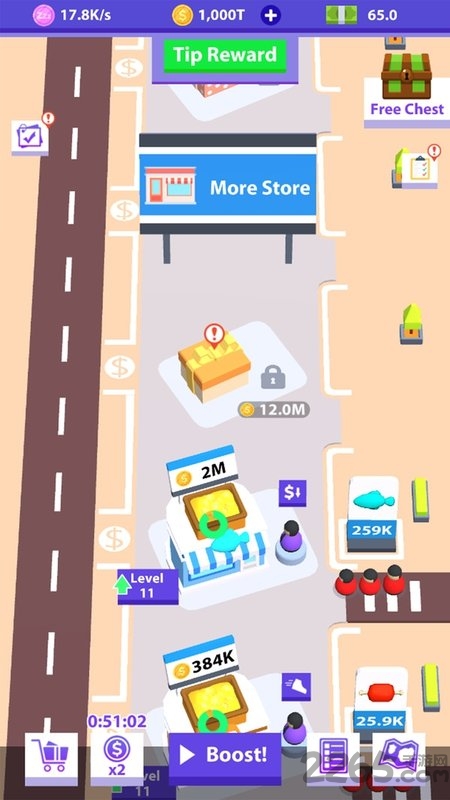Hit the Boost! button

click(x=224, y=756)
